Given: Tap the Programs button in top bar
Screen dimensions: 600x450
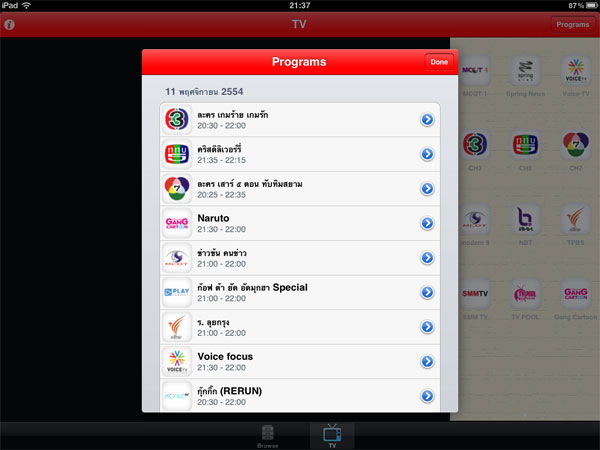Looking at the screenshot, I should (x=572, y=24).
